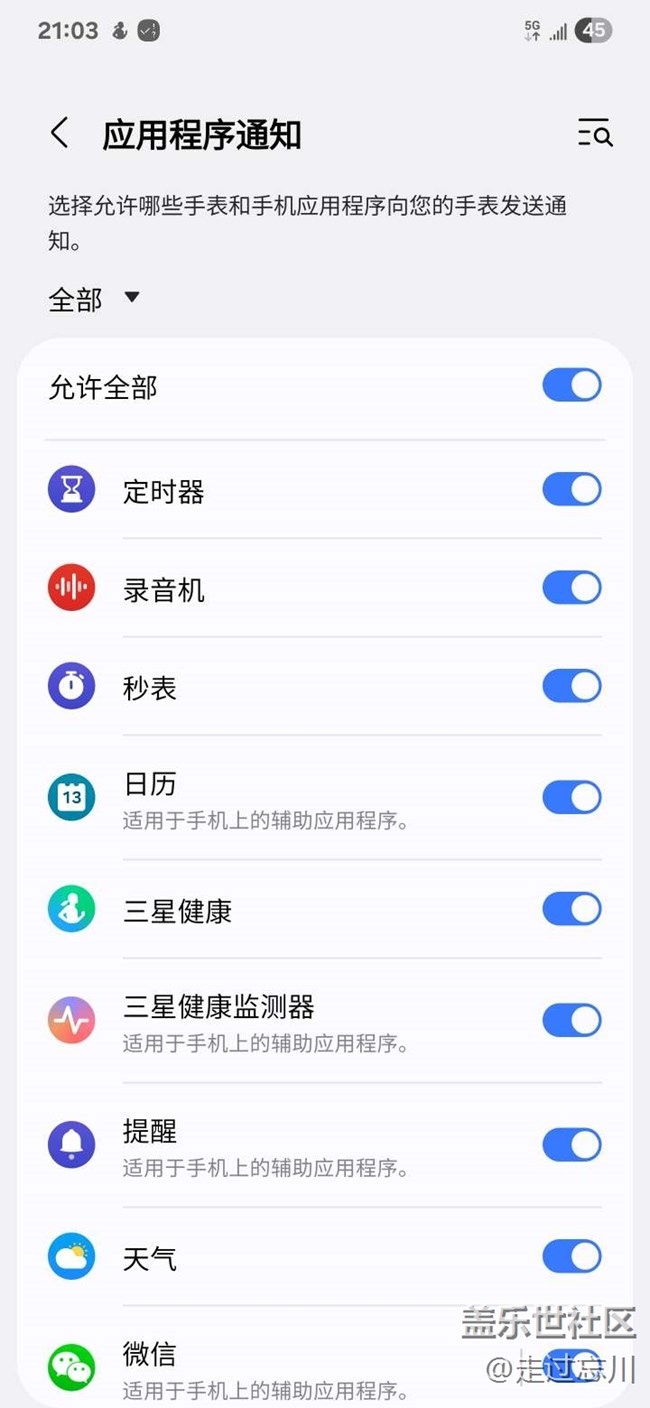Expand the 全部 filter dropdown
Viewport: 650px width, 1408px height.
click(94, 299)
